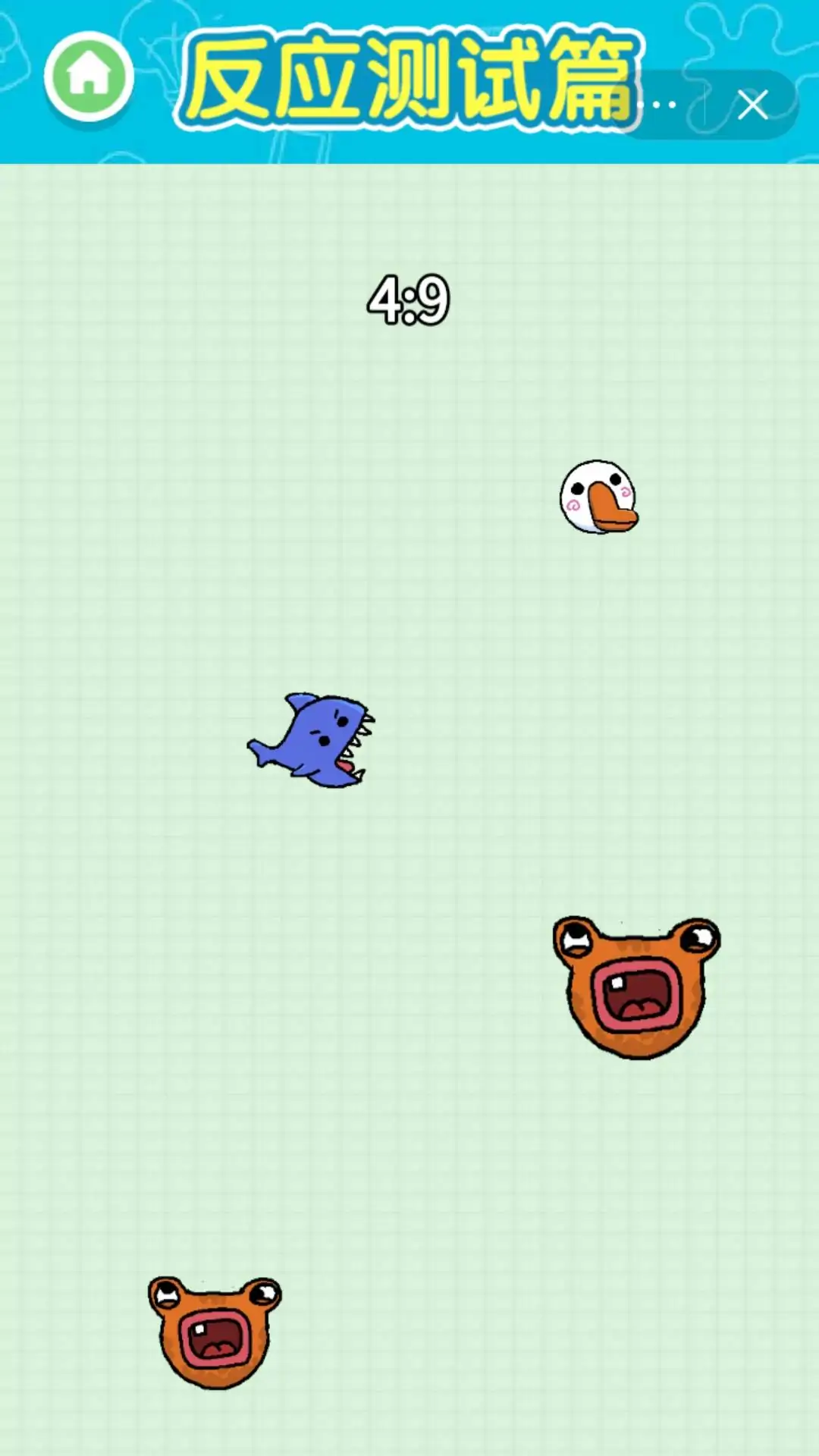Close the mini program with X
819x1456 pixels.
point(752,105)
